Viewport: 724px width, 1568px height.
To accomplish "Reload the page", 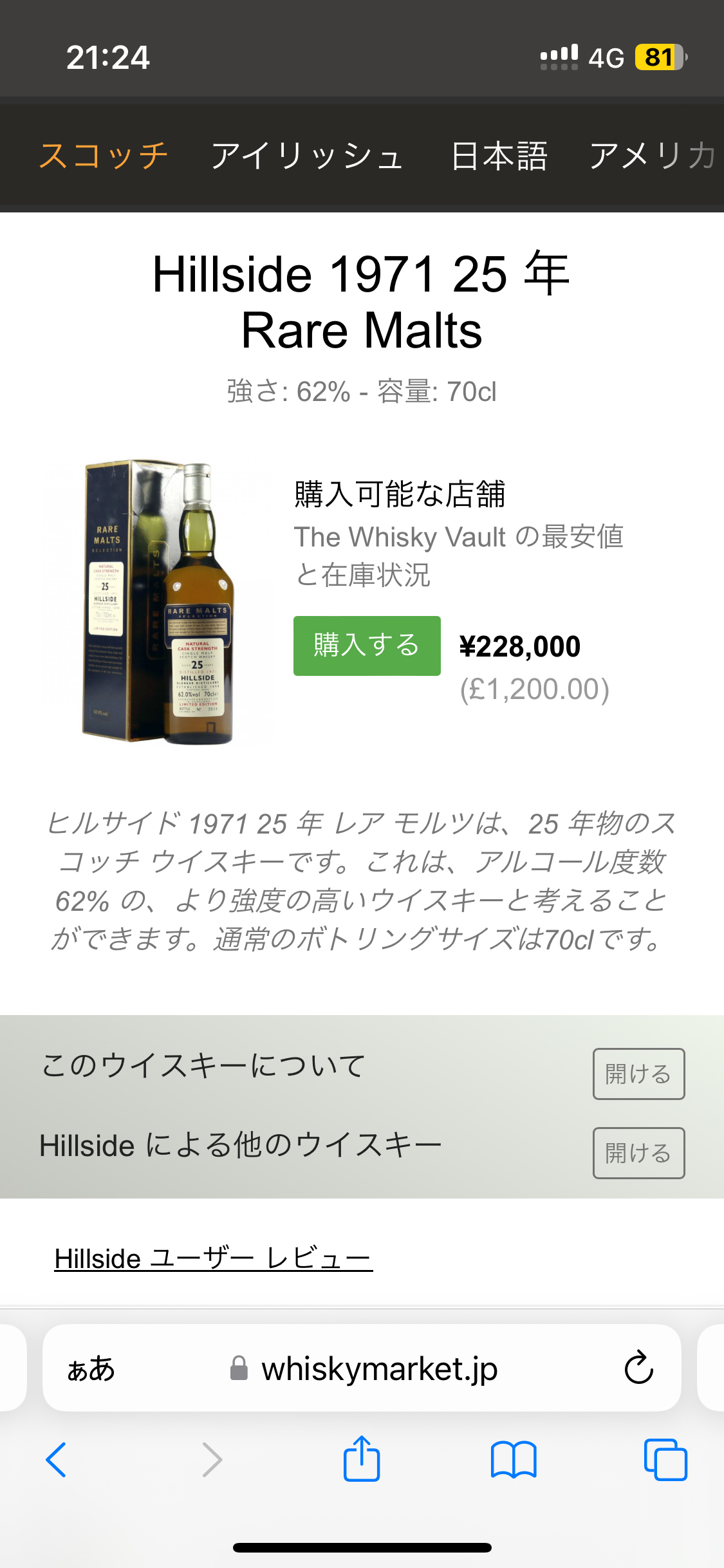I will click(x=638, y=1367).
